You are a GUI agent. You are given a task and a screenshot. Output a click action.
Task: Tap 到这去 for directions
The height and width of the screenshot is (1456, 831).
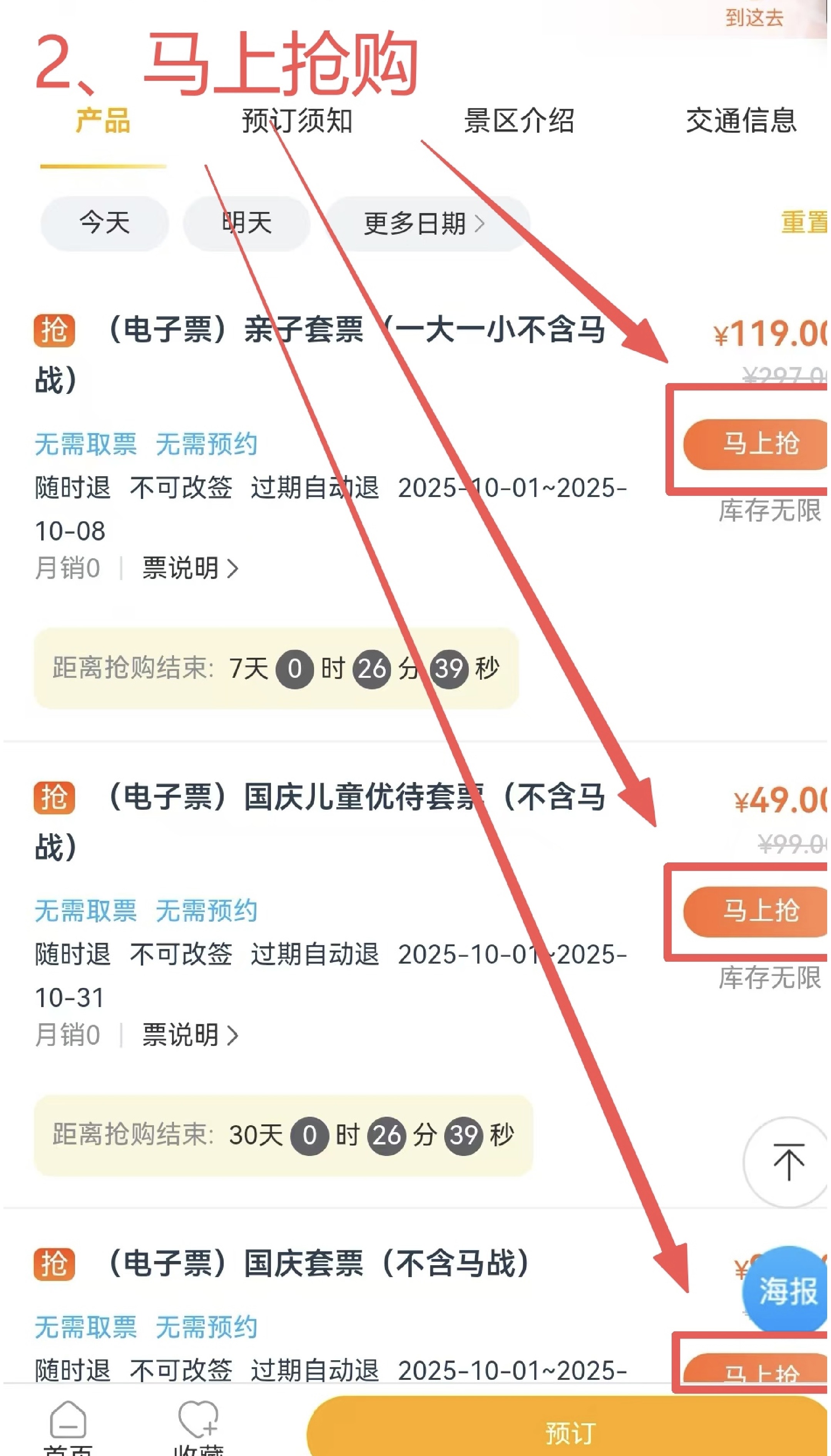[x=754, y=17]
